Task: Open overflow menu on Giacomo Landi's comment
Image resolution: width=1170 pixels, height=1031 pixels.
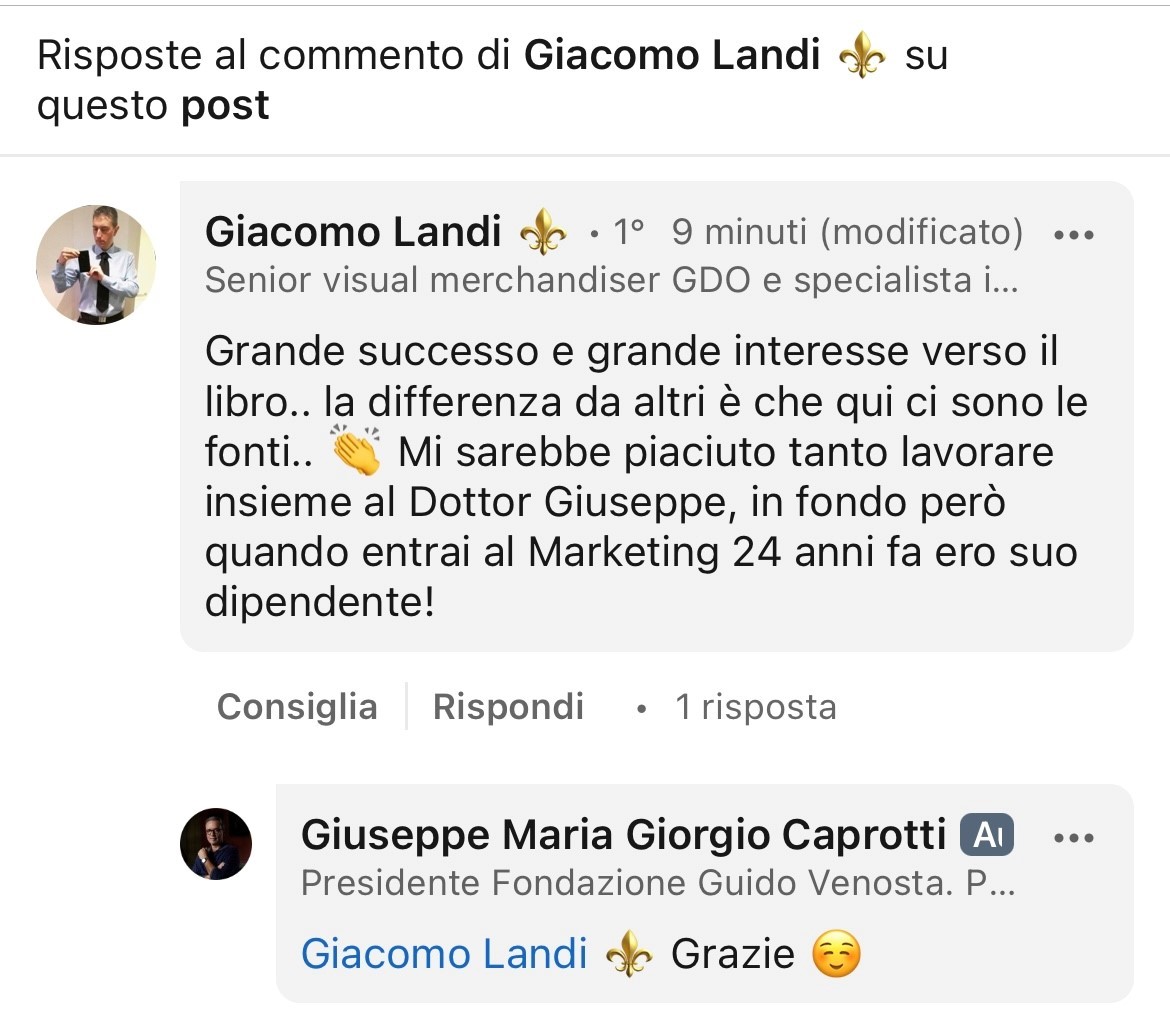Action: click(x=1074, y=236)
